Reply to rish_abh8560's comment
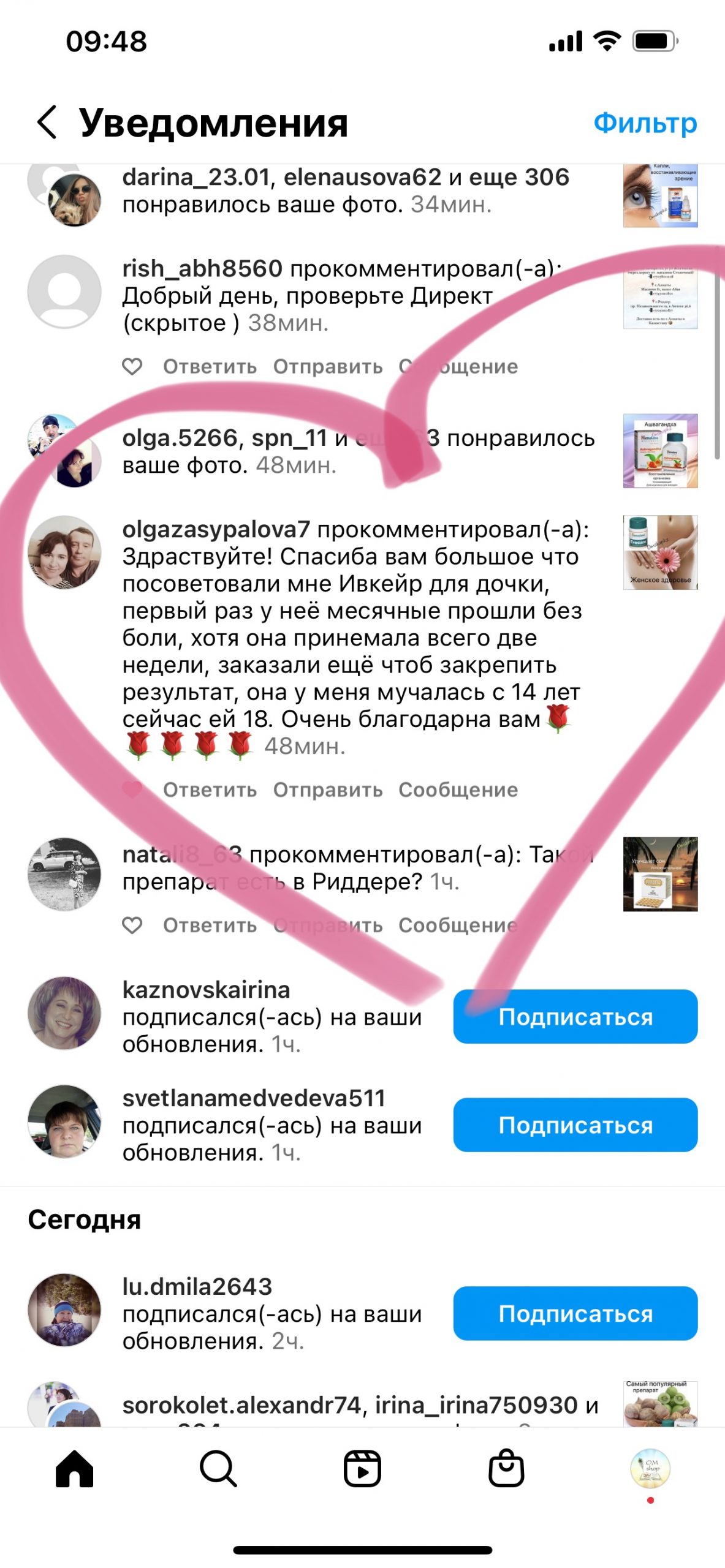Viewport: 725px width, 1568px height. coord(210,366)
